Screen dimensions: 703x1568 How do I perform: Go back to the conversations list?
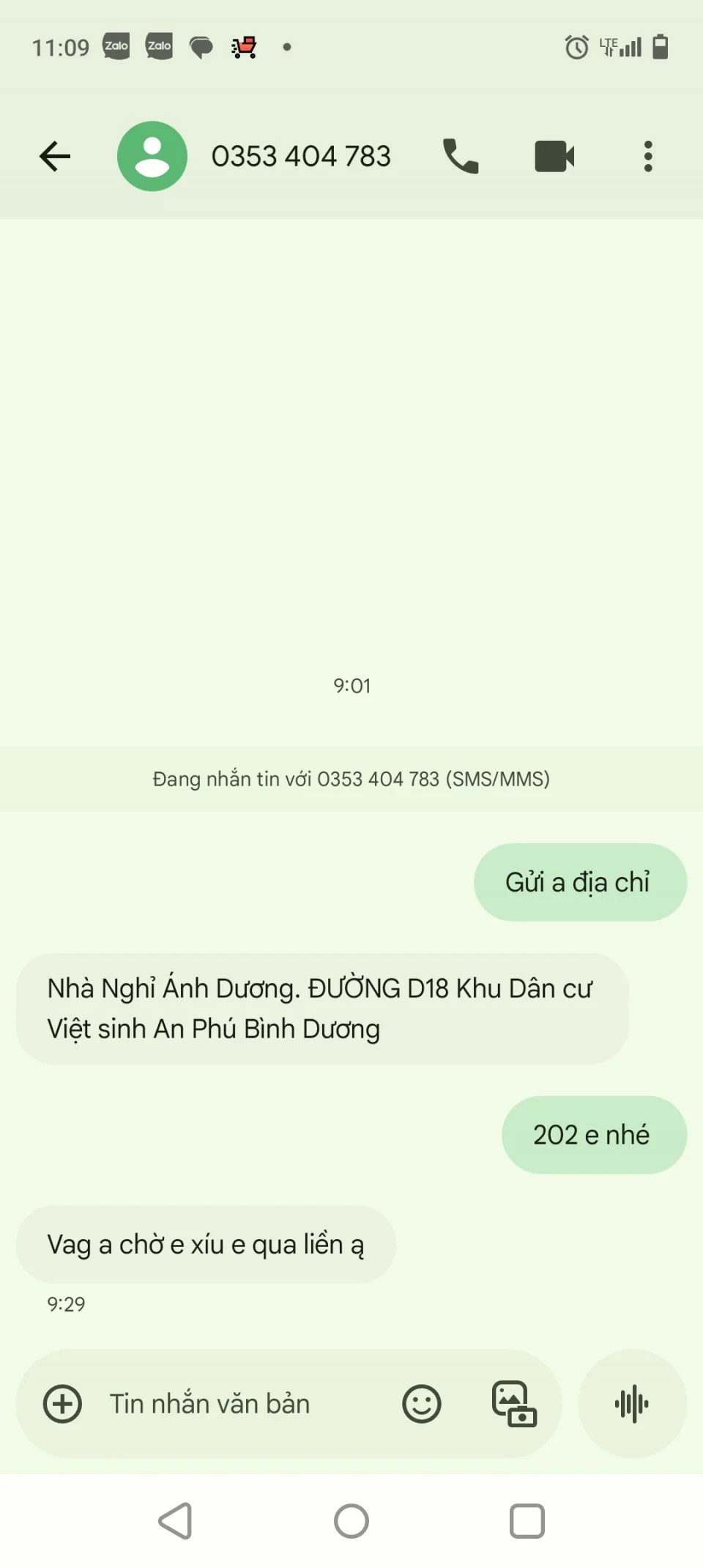pyautogui.click(x=55, y=156)
